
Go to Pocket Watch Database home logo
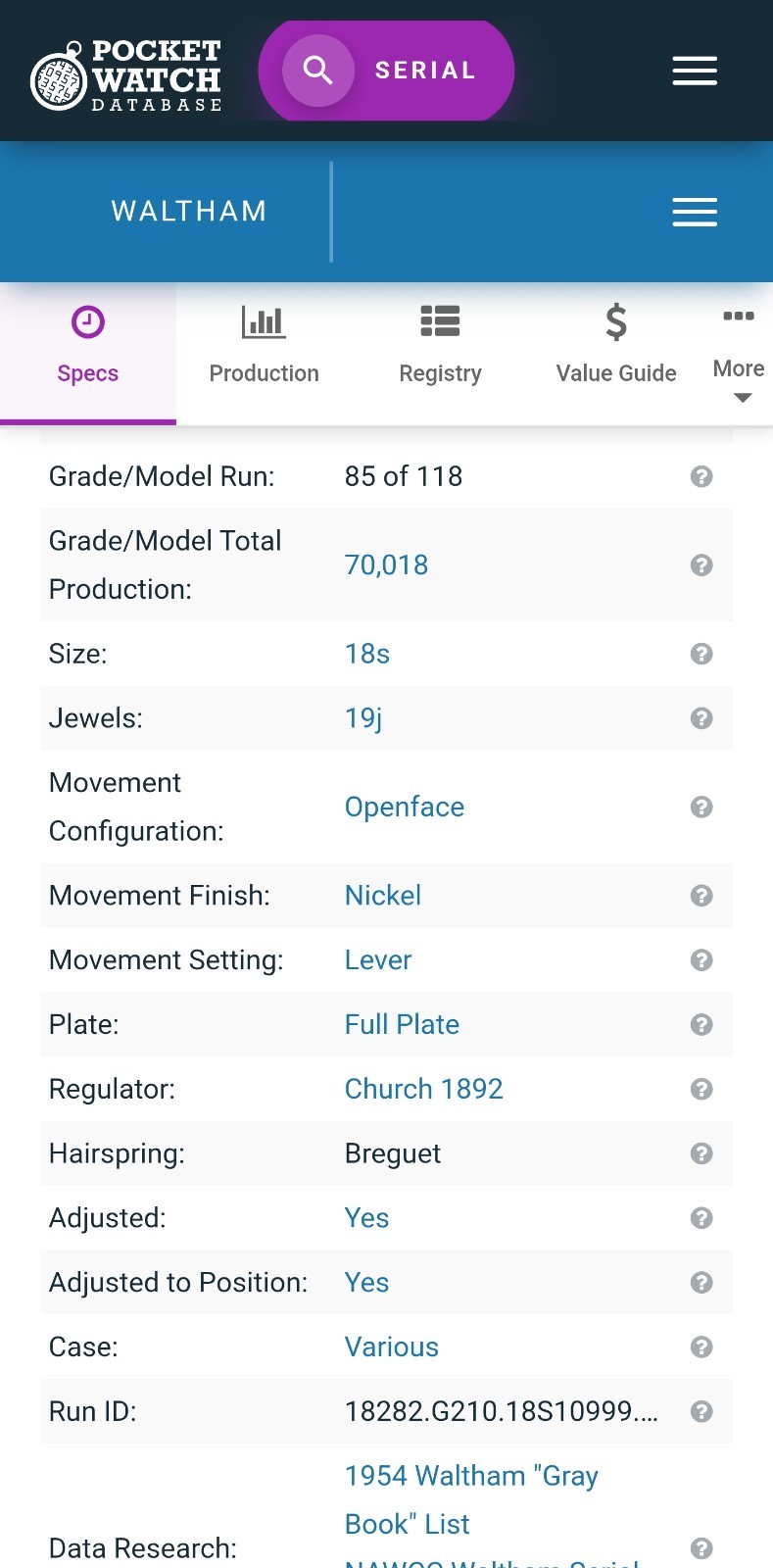(126, 76)
